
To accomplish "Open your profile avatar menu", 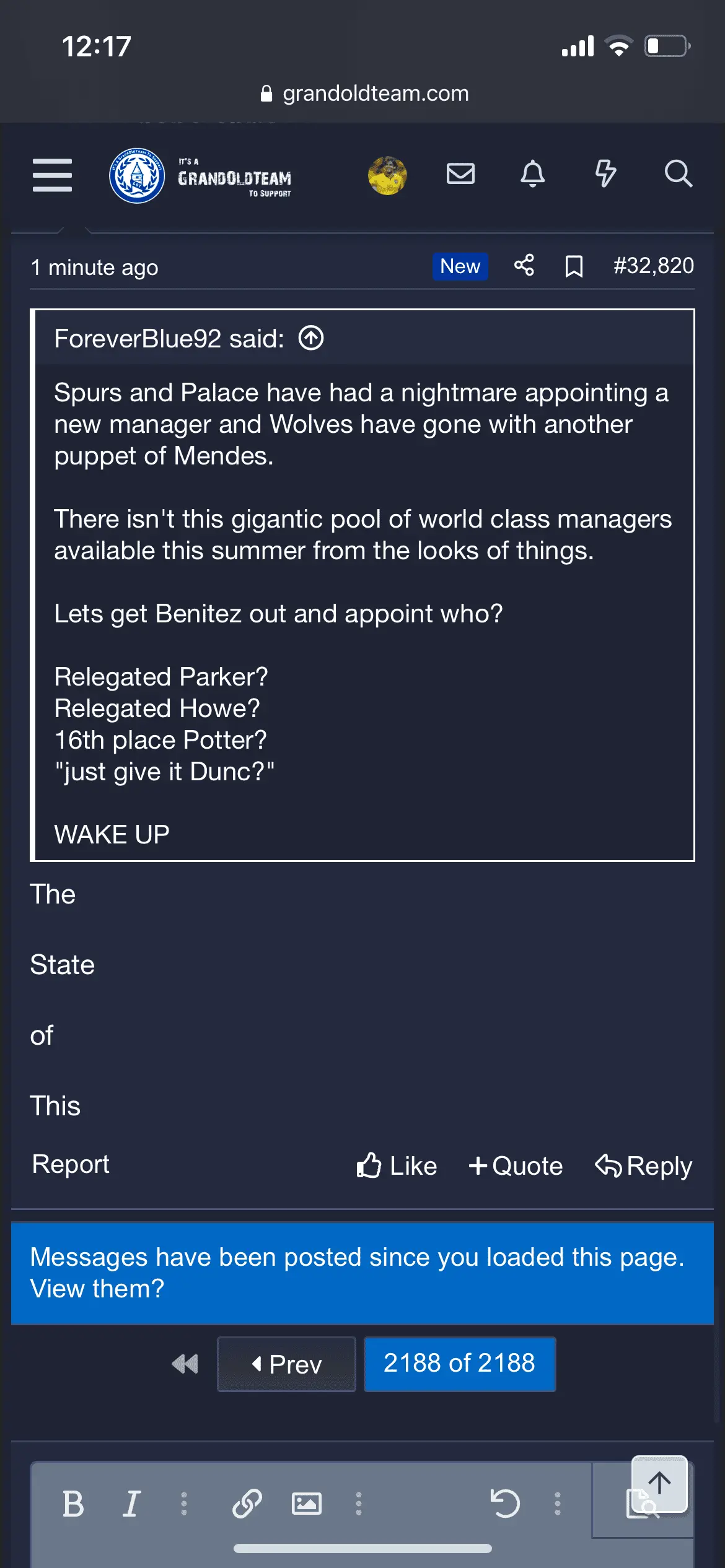I will (x=387, y=175).
